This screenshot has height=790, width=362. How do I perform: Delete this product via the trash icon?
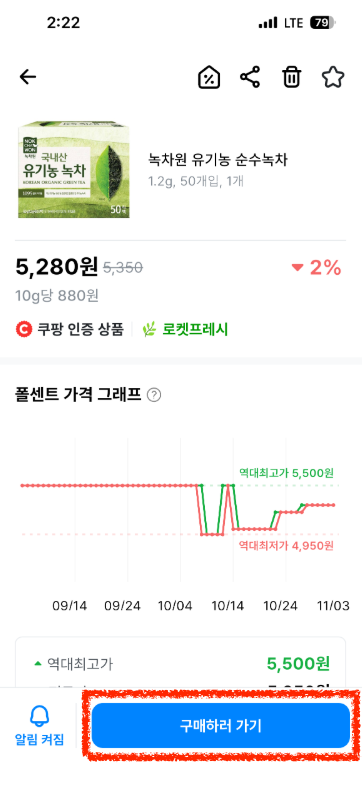click(x=292, y=78)
